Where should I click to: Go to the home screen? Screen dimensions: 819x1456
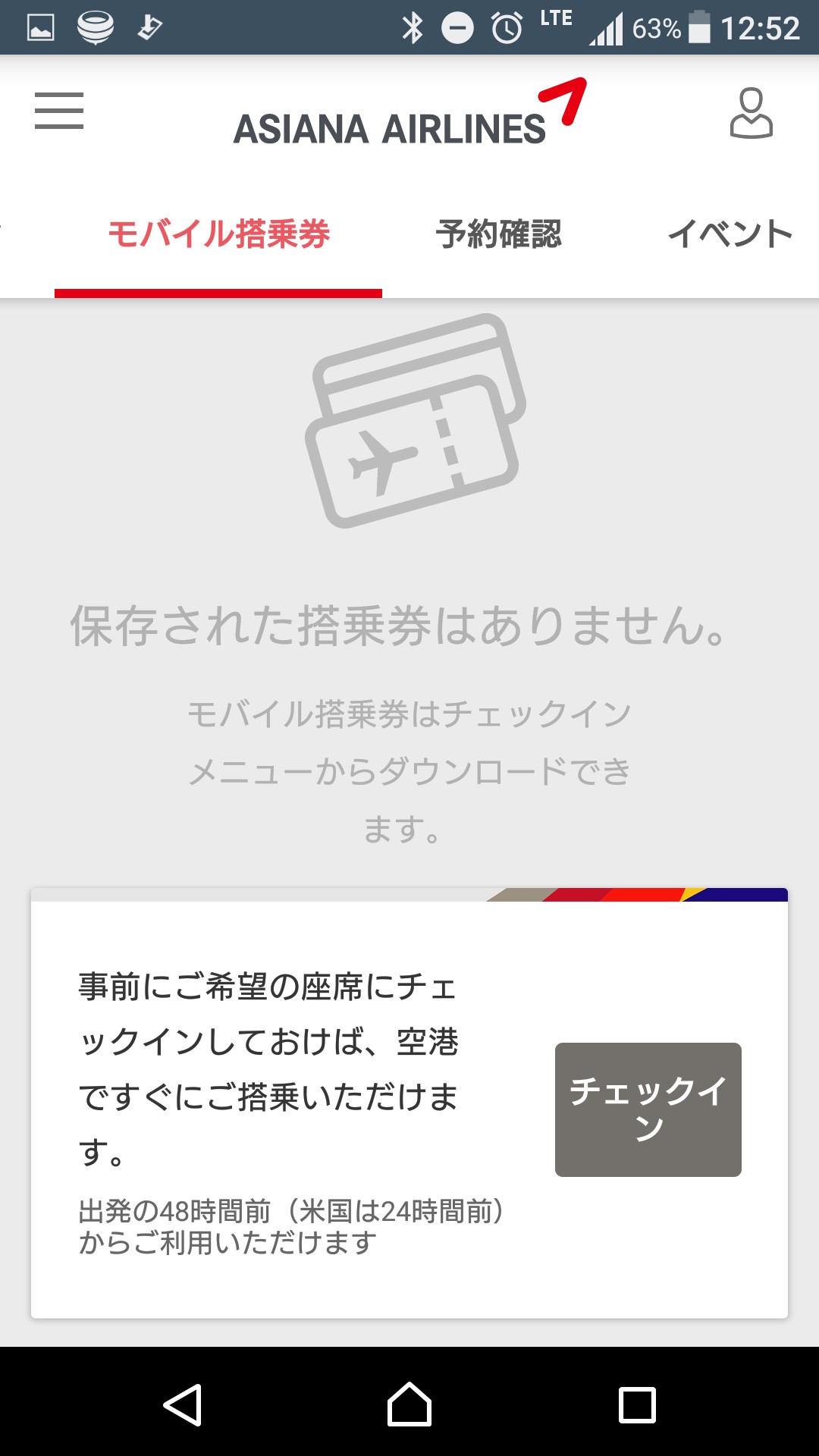click(409, 1404)
